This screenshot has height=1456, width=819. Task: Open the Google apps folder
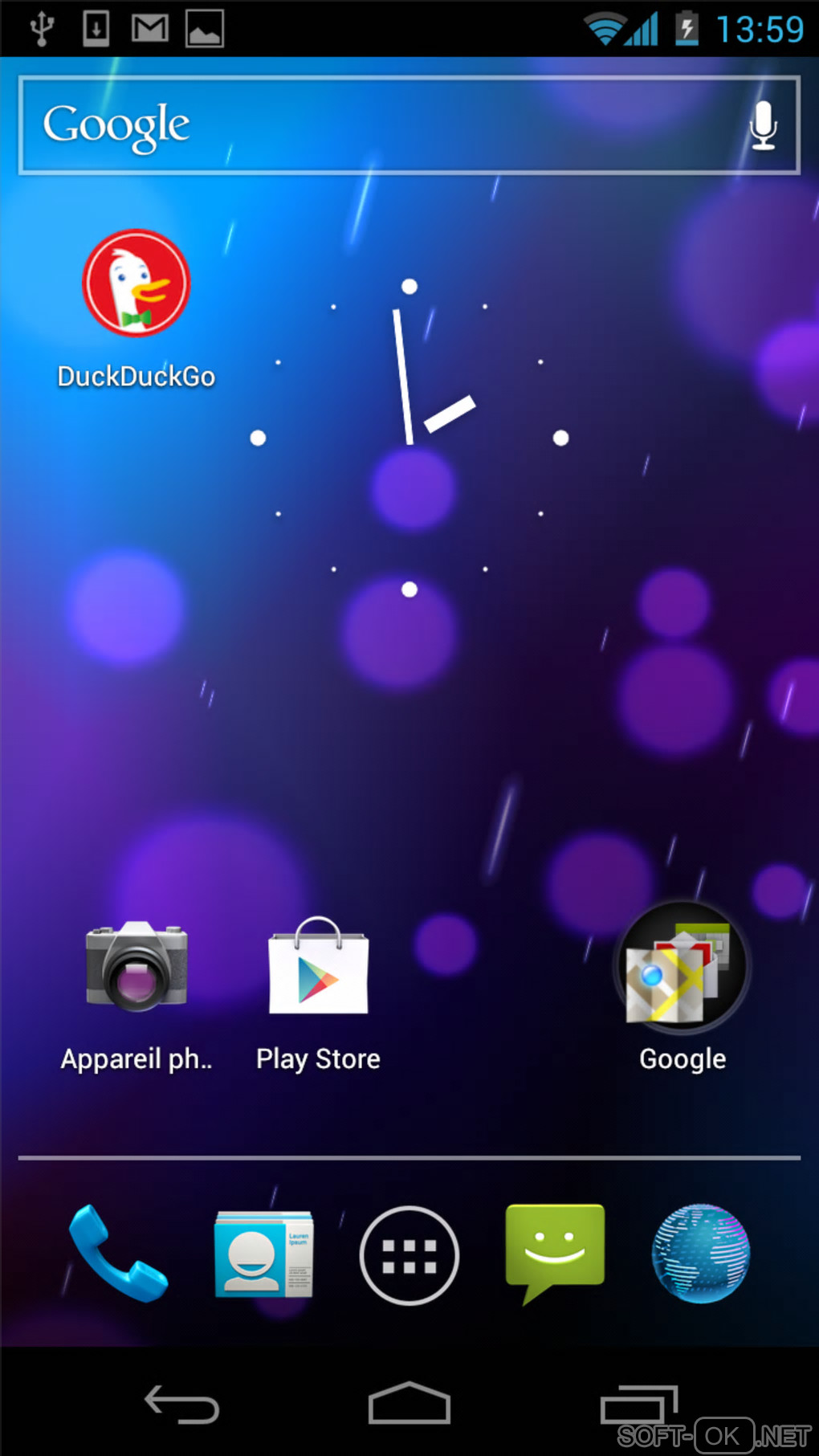pyautogui.click(x=682, y=966)
